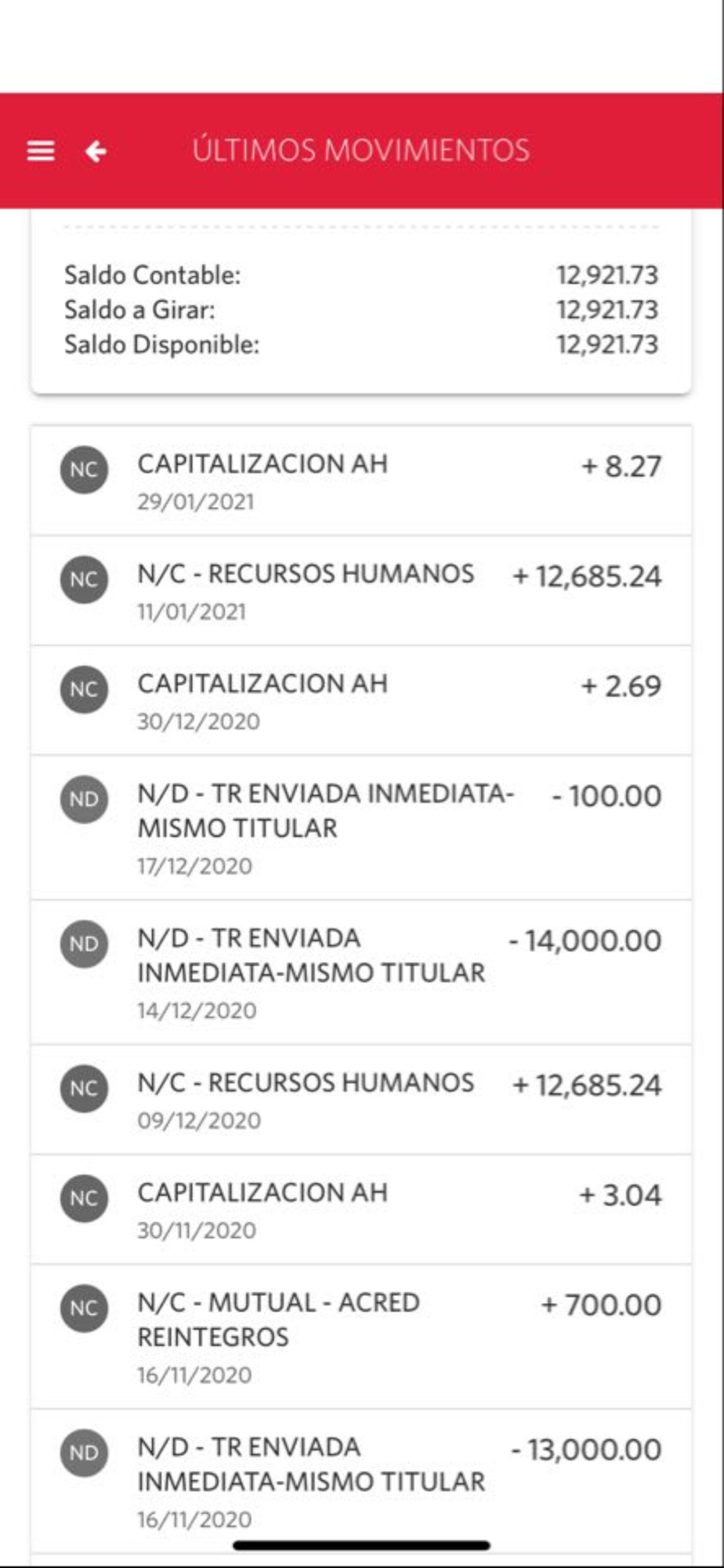View the -100.00 transfer from 17/12/2020
This screenshot has width=724, height=1568.
[x=360, y=828]
